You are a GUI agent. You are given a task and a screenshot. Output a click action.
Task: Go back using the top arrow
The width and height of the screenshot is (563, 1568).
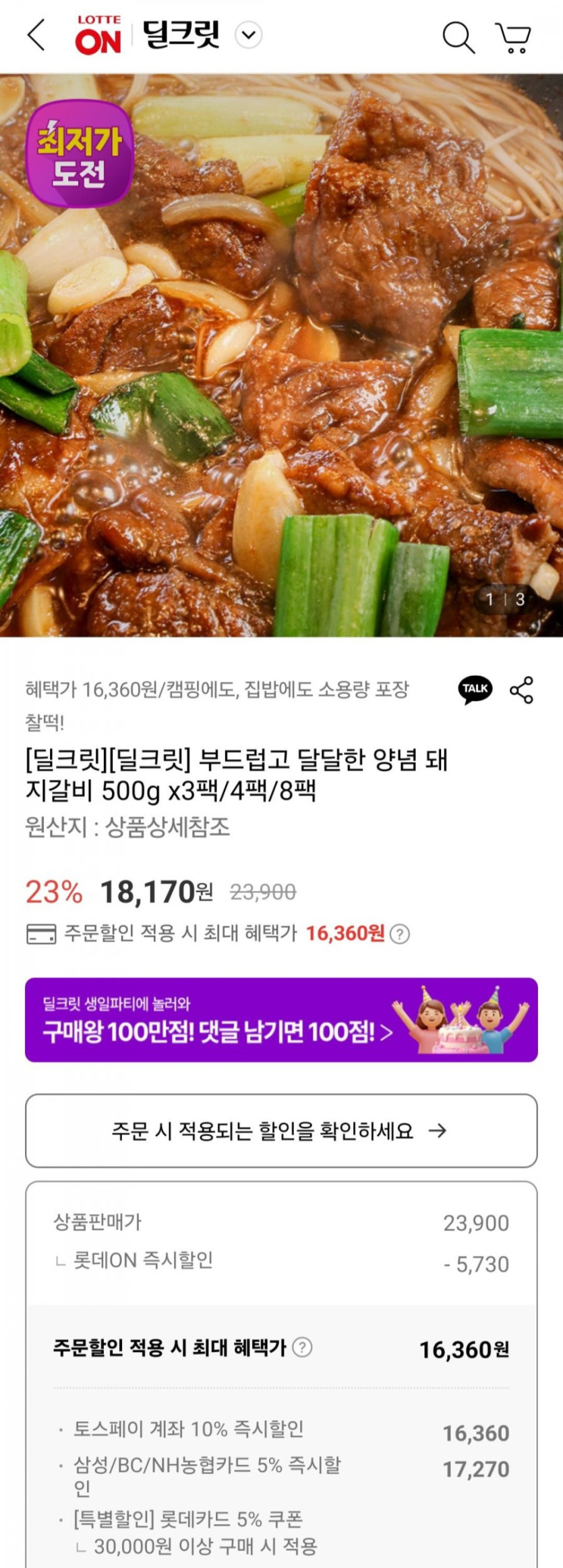click(36, 35)
